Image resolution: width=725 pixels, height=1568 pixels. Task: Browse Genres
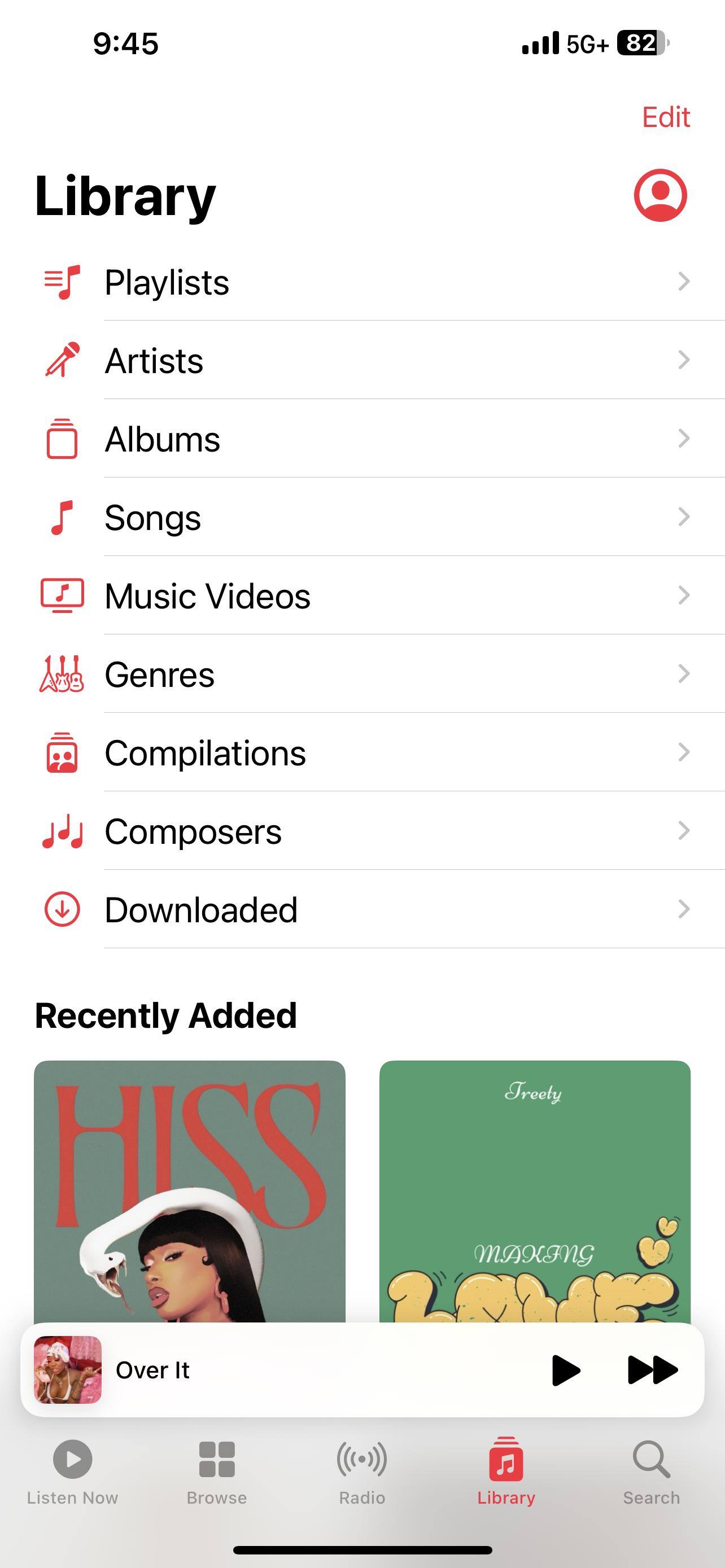(365, 674)
